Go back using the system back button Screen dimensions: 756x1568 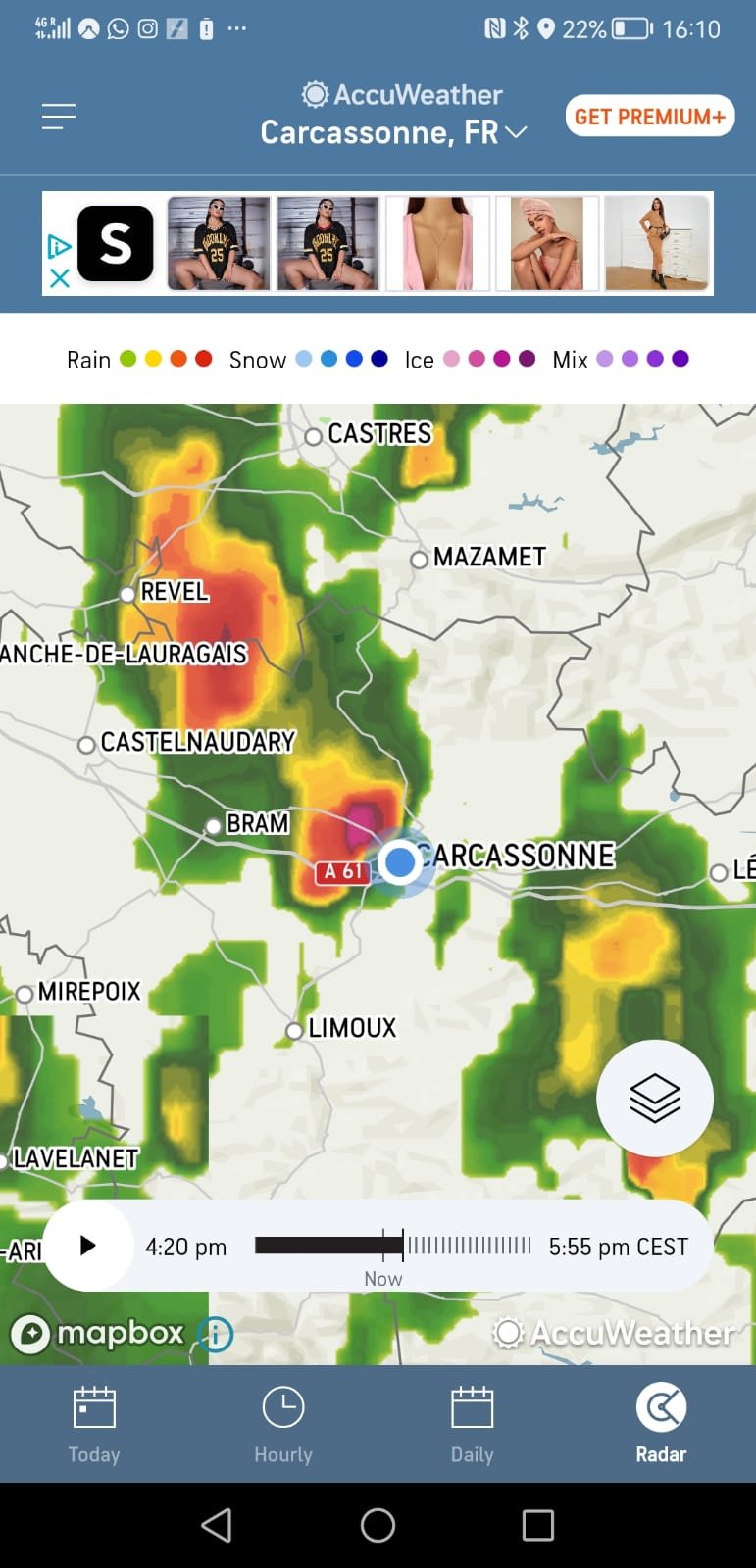[x=217, y=1525]
